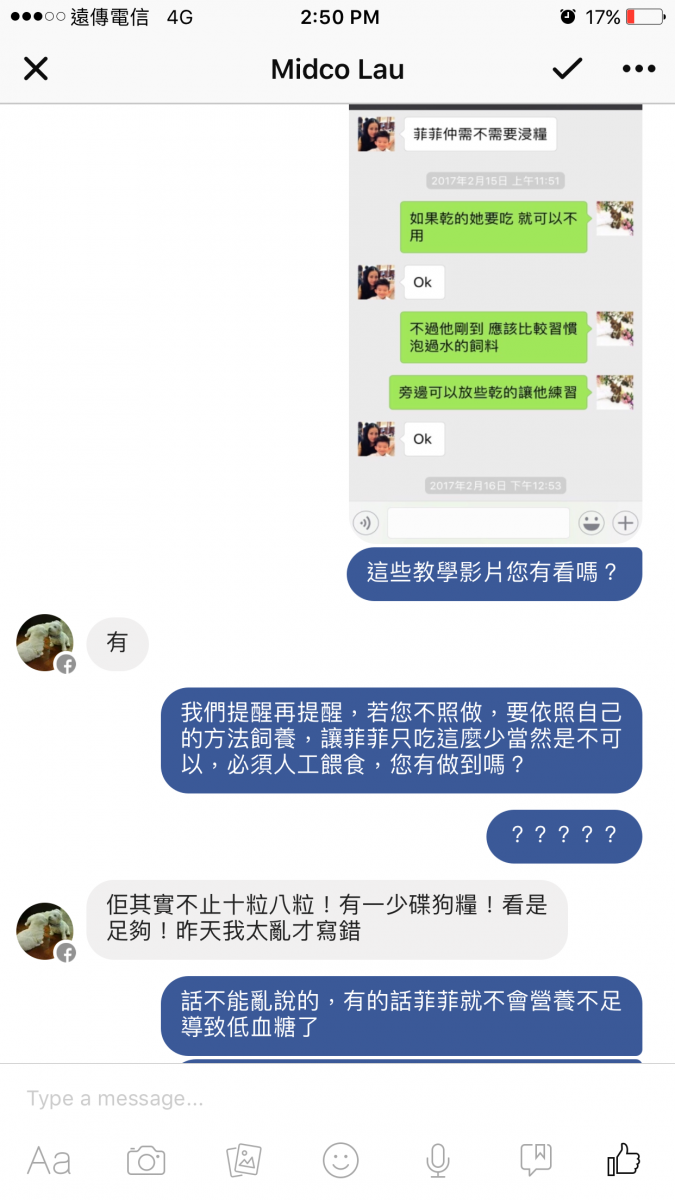Image resolution: width=675 pixels, height=1200 pixels.
Task: Close the Midco Lau conversation
Action: [36, 69]
